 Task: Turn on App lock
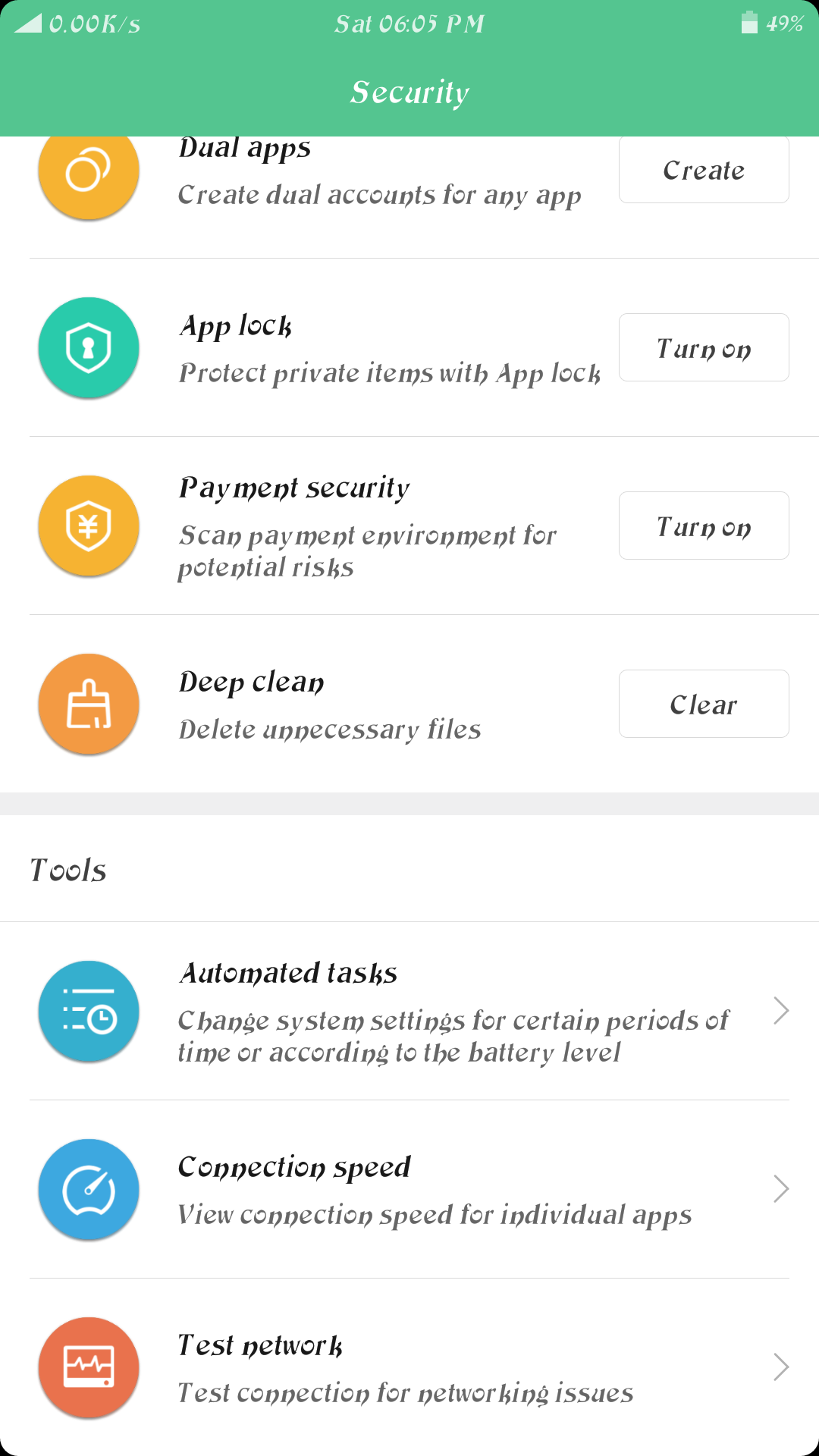tap(704, 347)
